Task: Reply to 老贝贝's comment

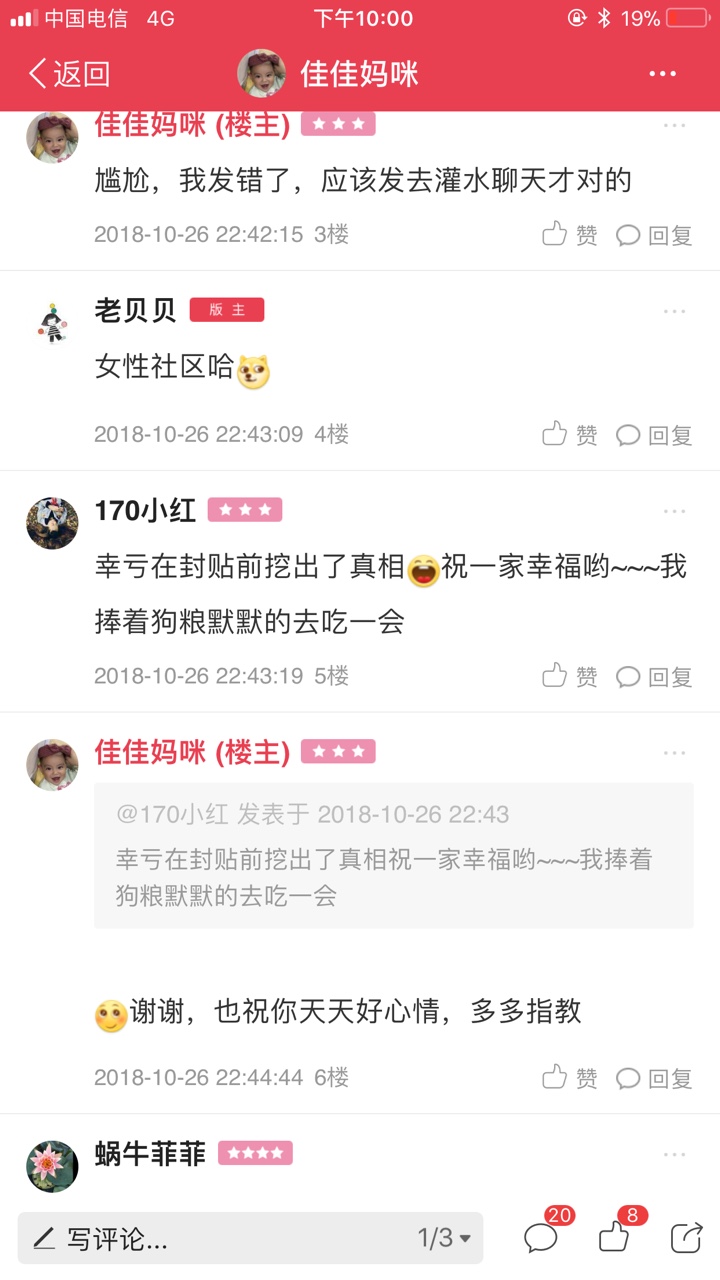Action: [x=654, y=435]
